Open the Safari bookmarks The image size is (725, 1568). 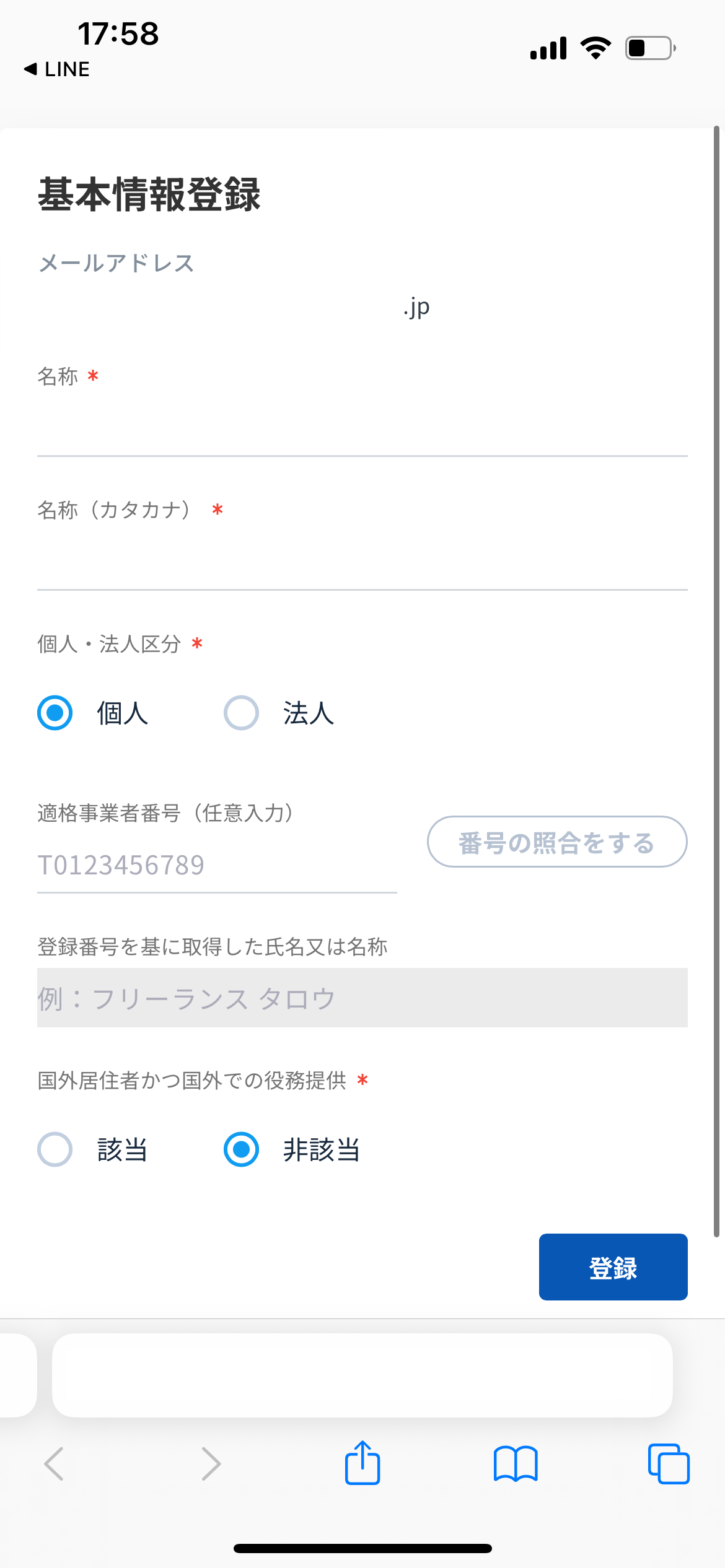(516, 1464)
